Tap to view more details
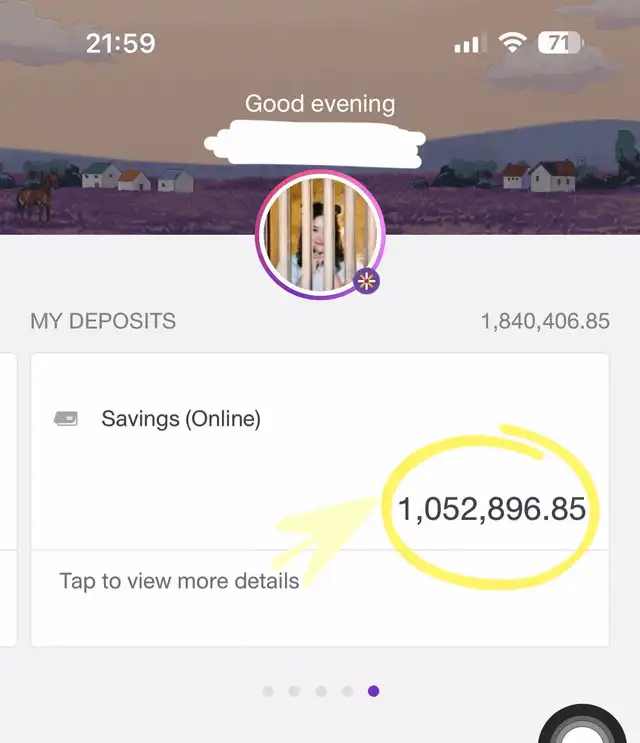Viewport: 640px width, 743px height. 179,581
